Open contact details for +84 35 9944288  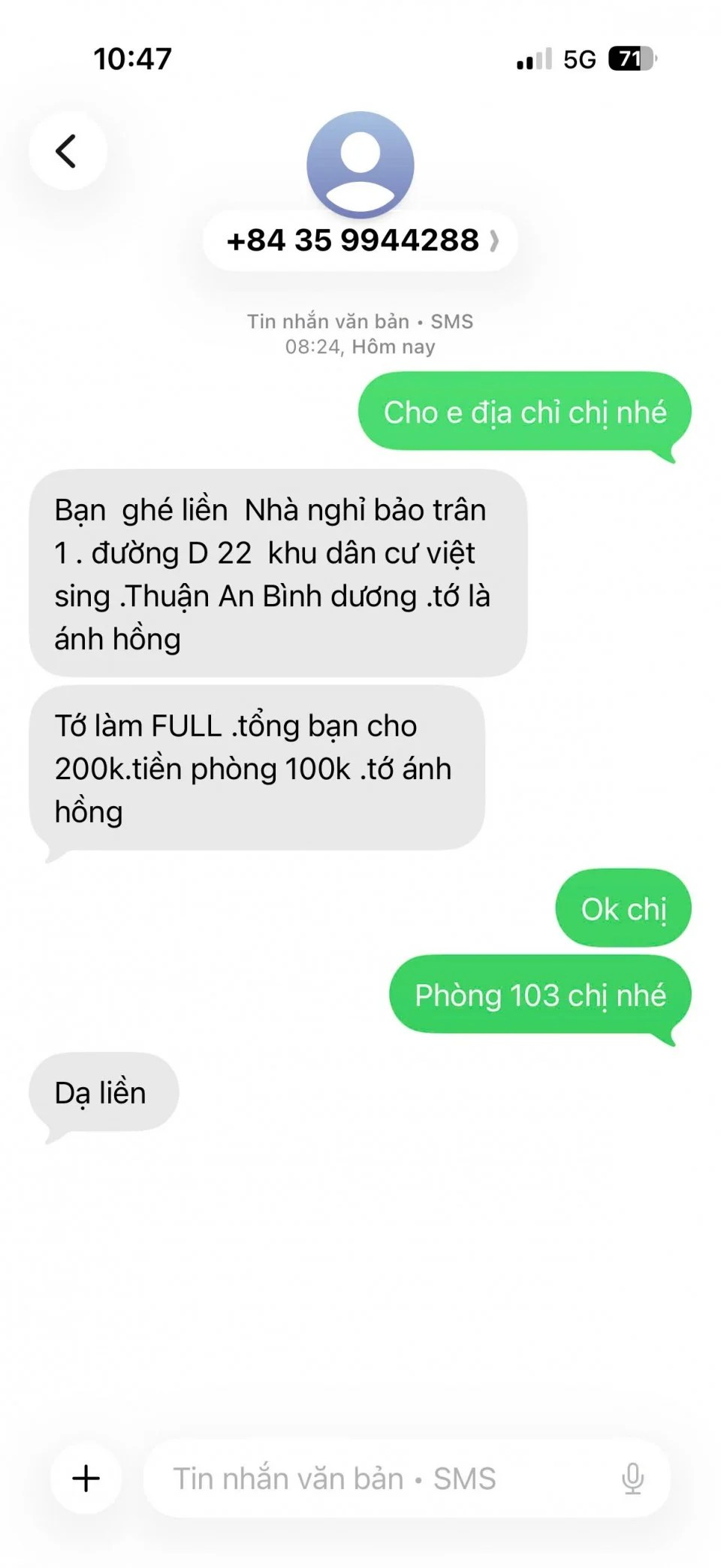(x=360, y=241)
